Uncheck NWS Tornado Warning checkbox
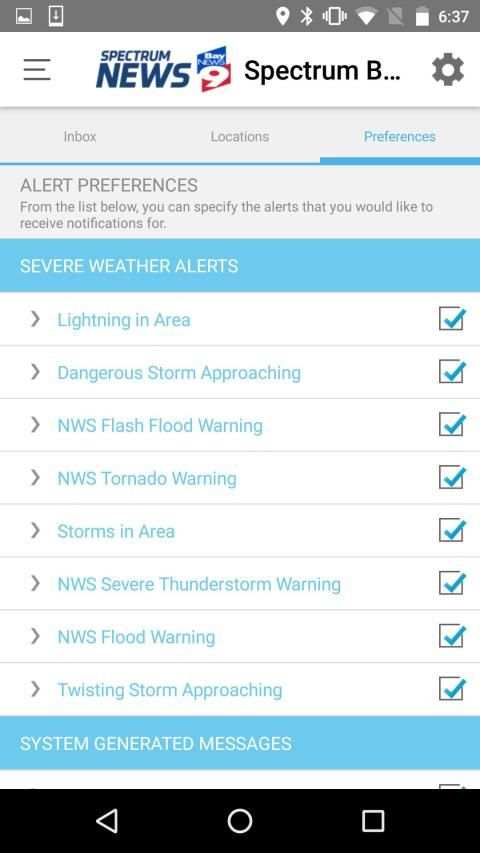The height and width of the screenshot is (853, 480). tap(452, 477)
